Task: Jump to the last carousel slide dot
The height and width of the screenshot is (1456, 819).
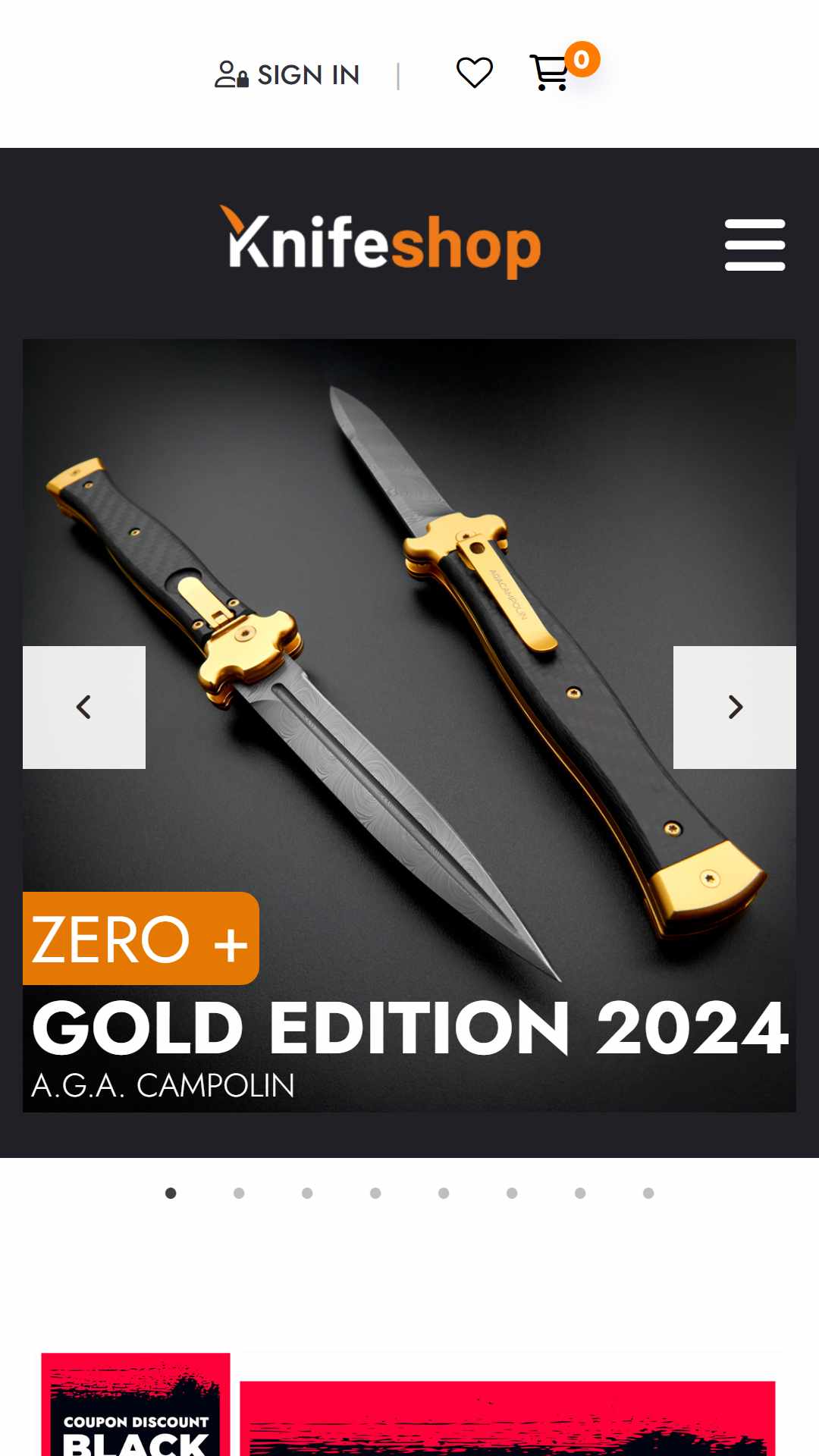Action: (x=648, y=1193)
